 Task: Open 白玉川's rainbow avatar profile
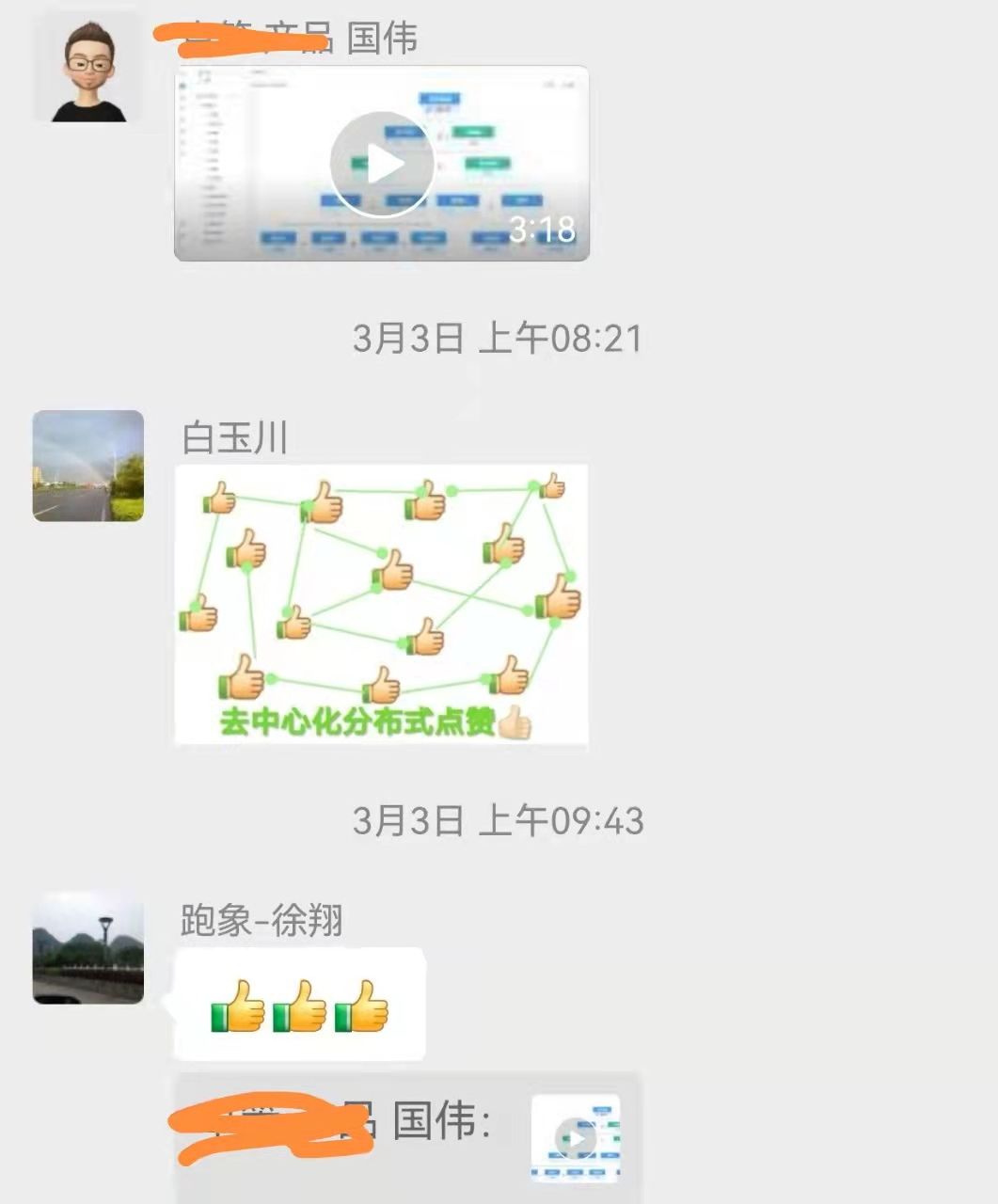click(88, 466)
